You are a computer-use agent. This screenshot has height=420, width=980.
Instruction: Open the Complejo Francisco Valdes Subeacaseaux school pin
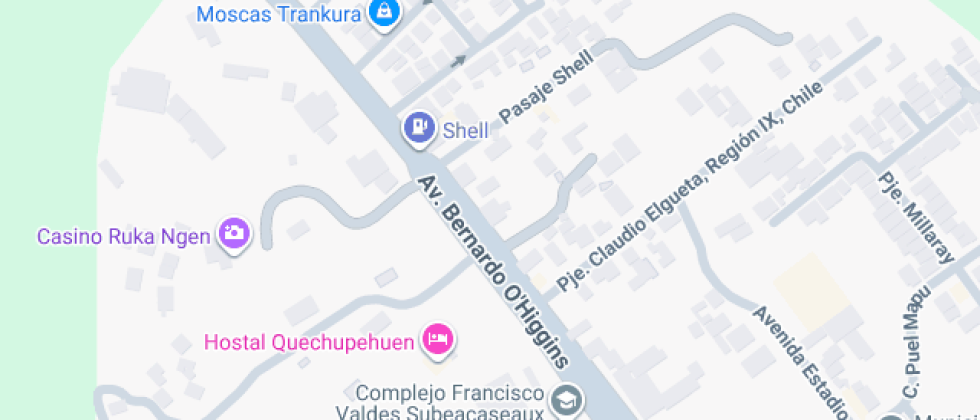(568, 400)
